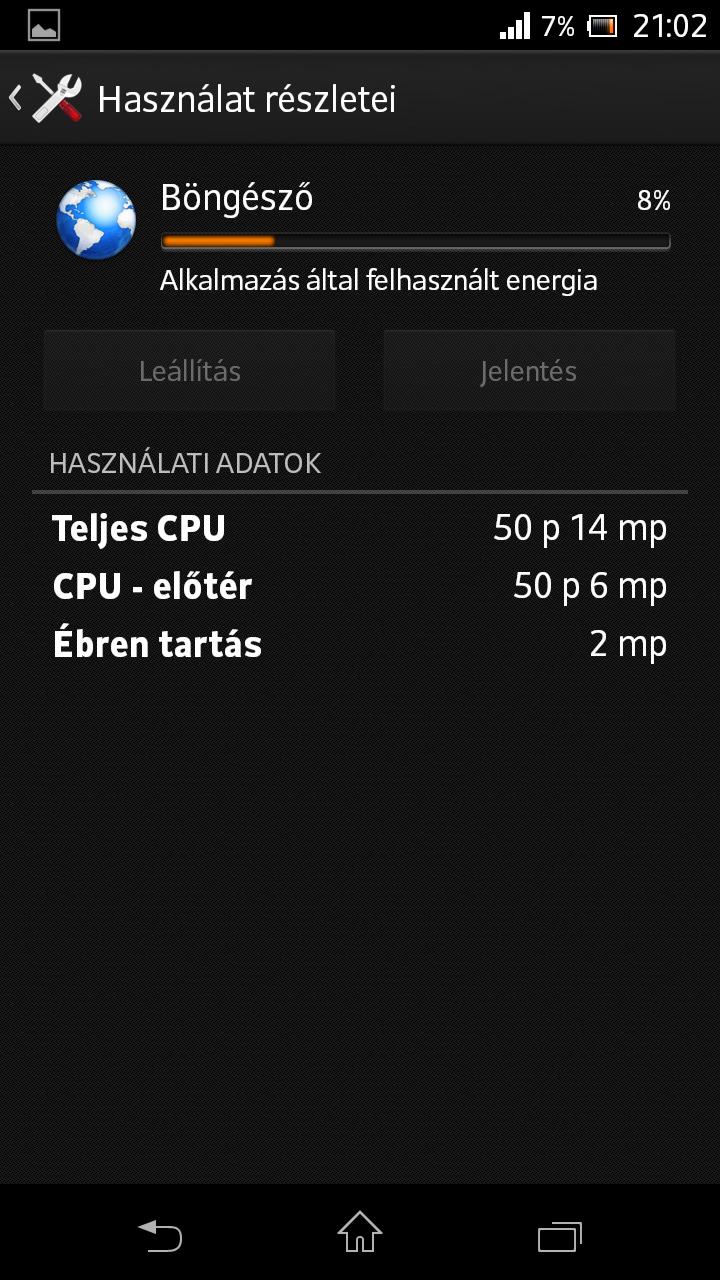
Task: Go to the home screen
Action: pyautogui.click(x=360, y=1234)
